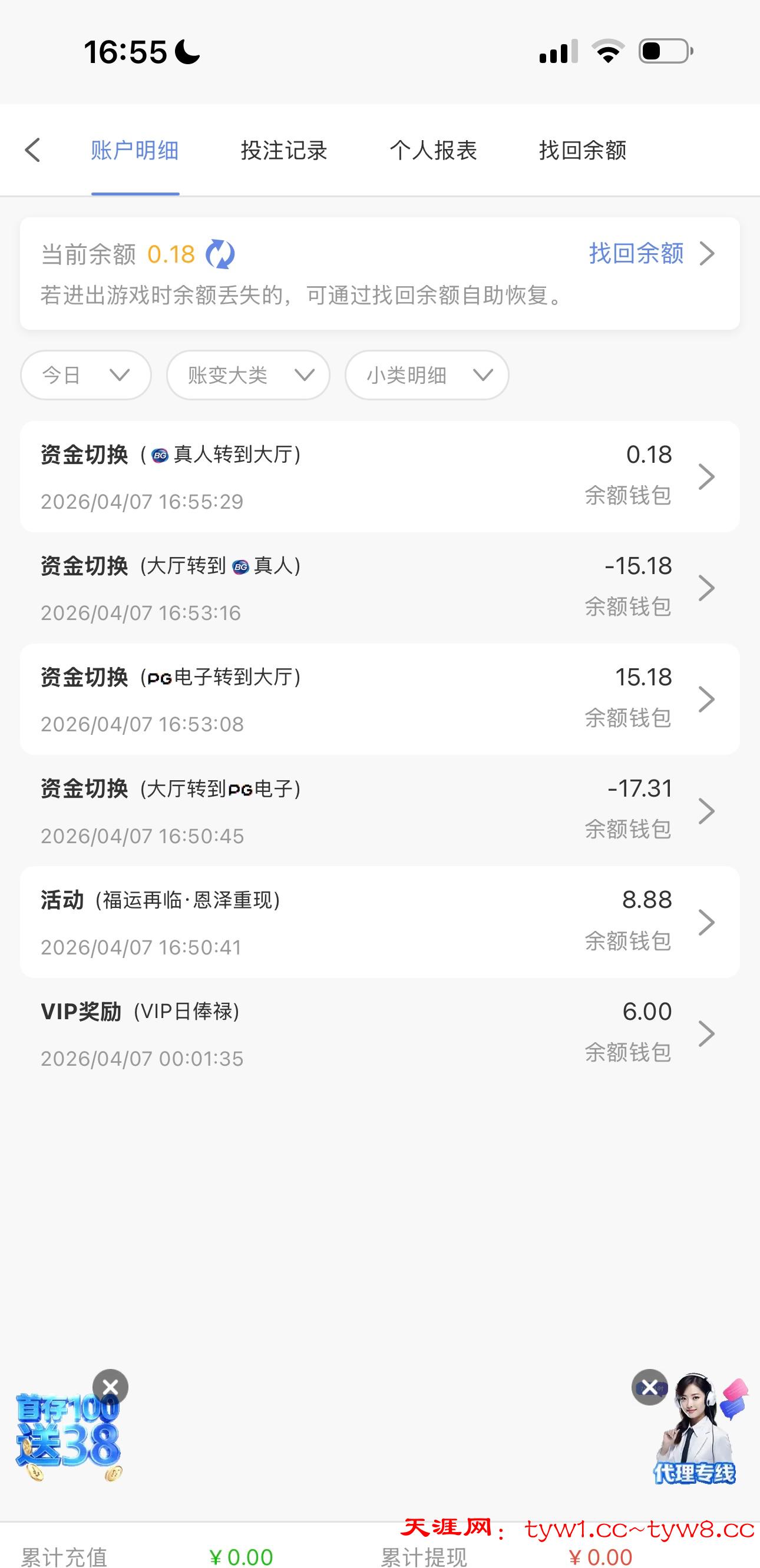Expand the 小类明细 dropdown
Image resolution: width=760 pixels, height=1568 pixels.
tap(427, 375)
